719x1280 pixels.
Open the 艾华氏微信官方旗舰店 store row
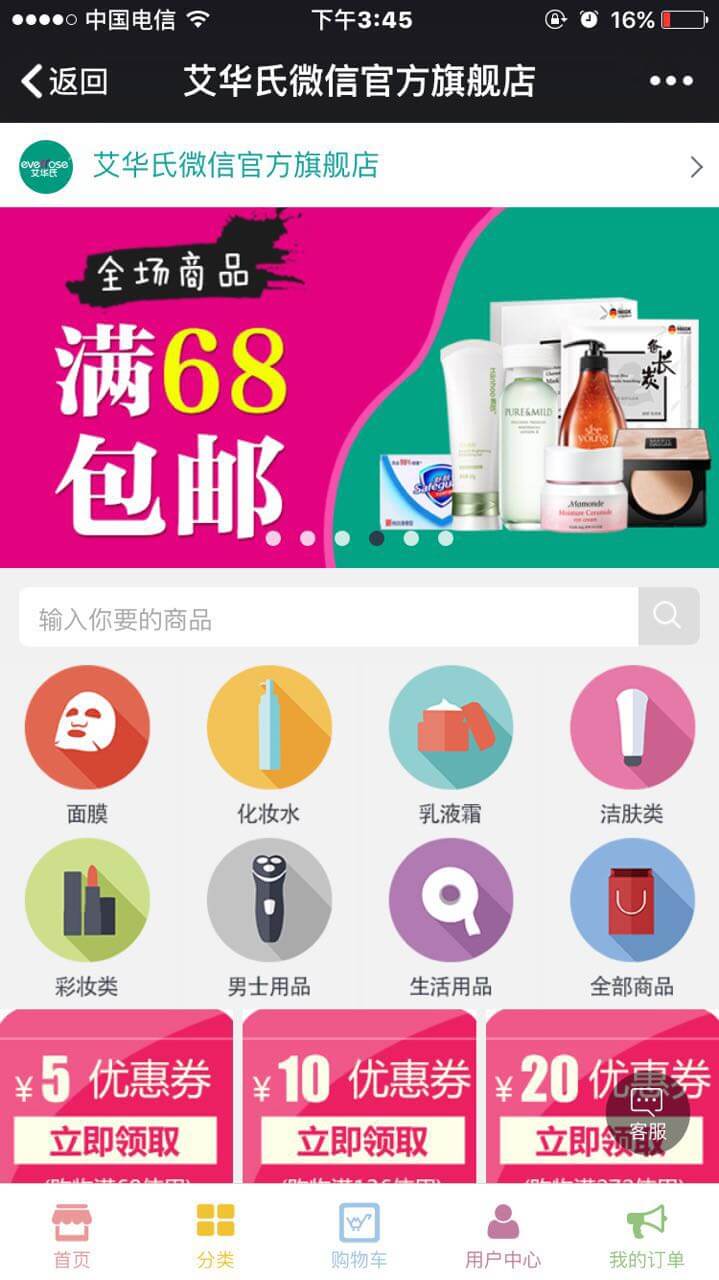(359, 166)
